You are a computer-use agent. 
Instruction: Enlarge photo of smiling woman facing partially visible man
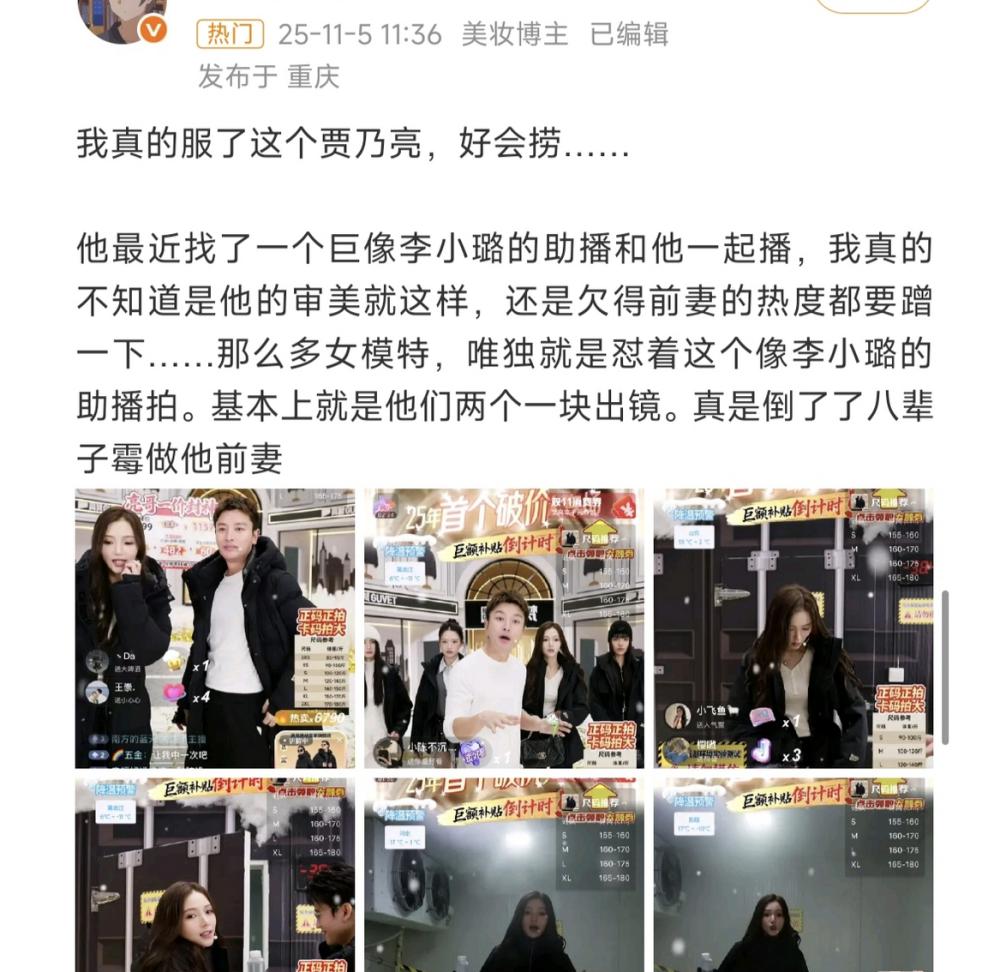[215, 875]
